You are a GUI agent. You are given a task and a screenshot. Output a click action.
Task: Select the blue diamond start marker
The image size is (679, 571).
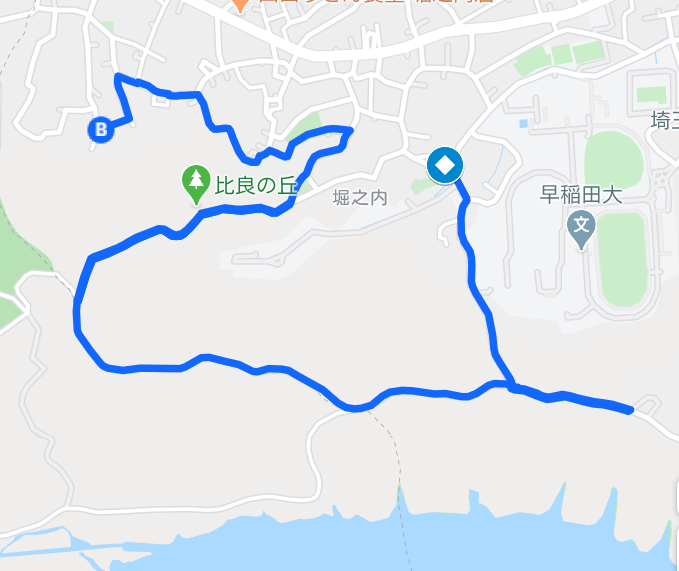point(445,164)
